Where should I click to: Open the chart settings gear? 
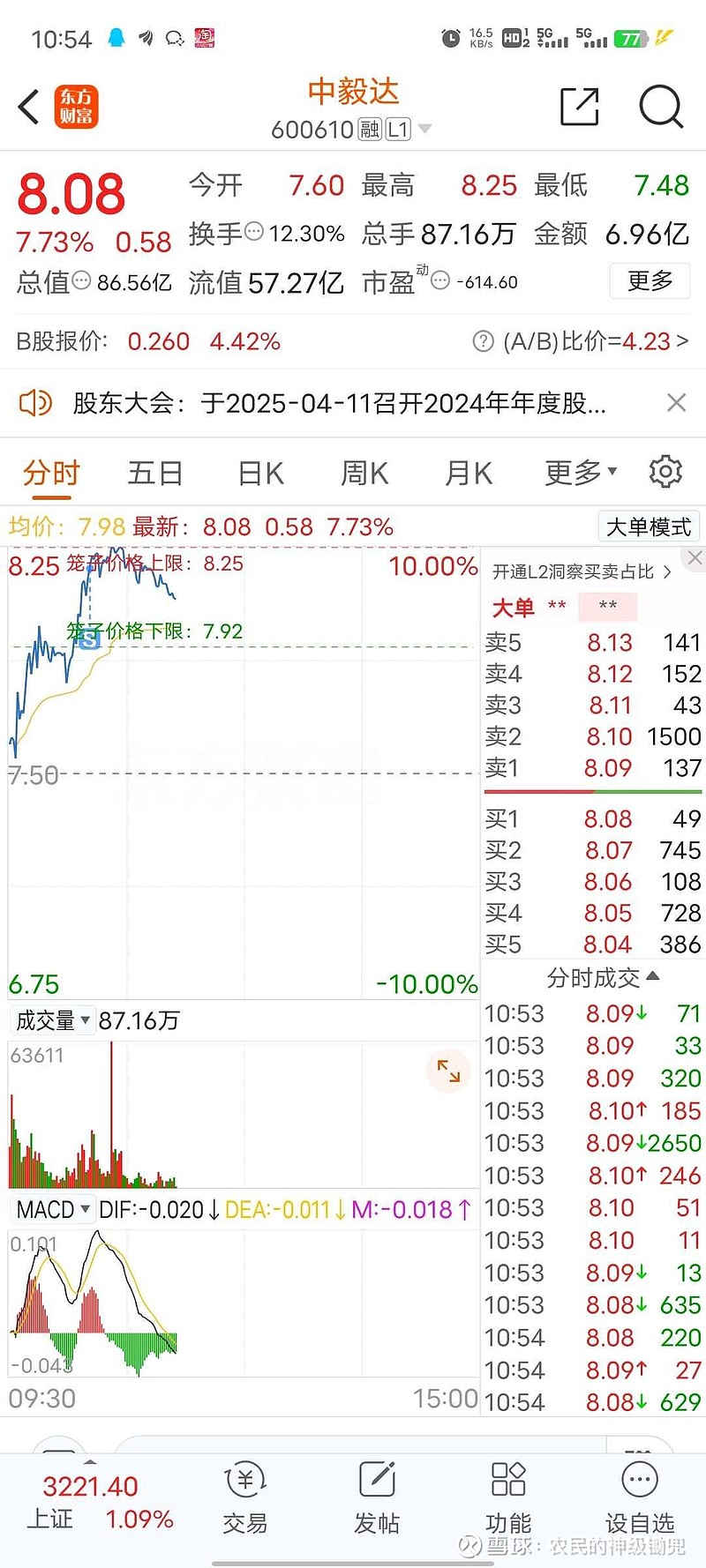tap(665, 473)
